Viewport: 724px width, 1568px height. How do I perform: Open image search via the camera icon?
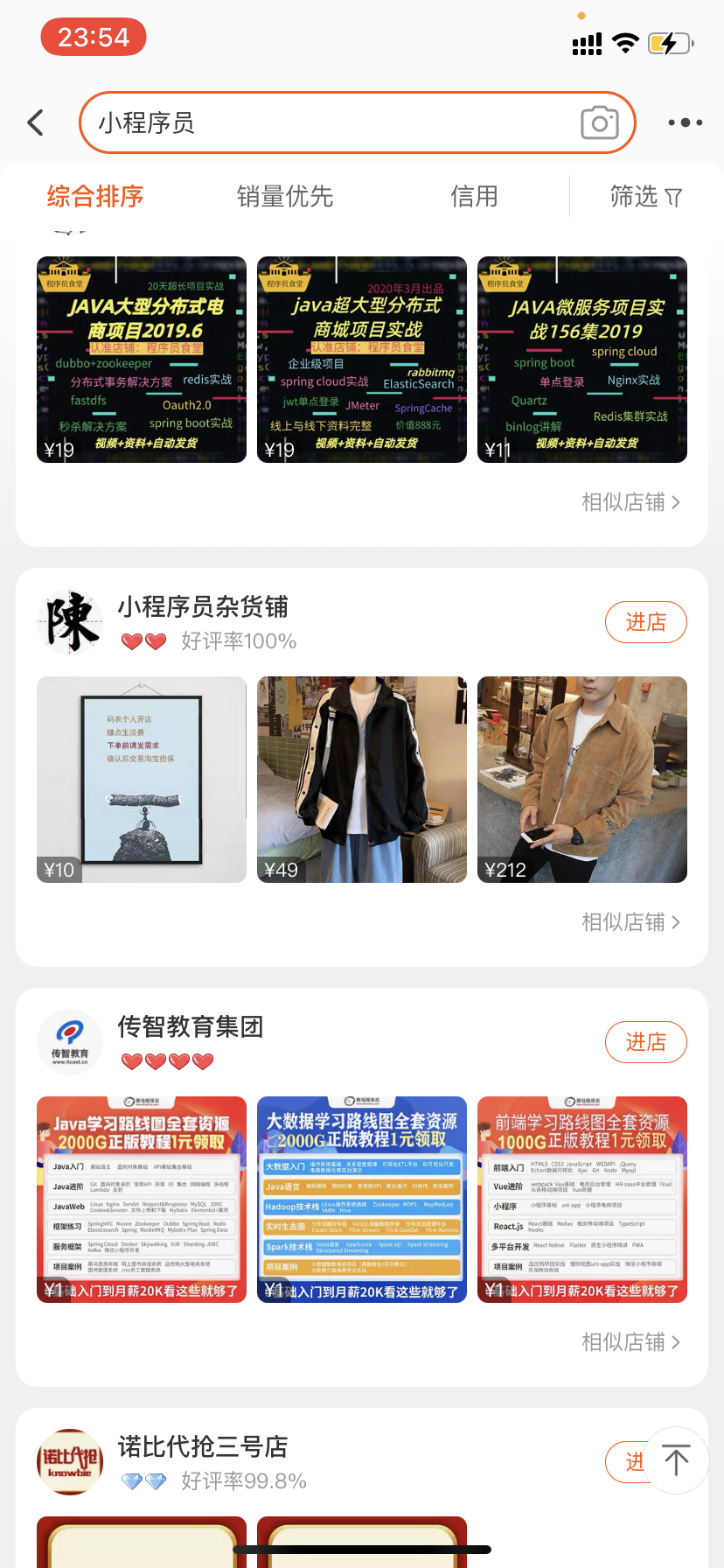coord(598,122)
